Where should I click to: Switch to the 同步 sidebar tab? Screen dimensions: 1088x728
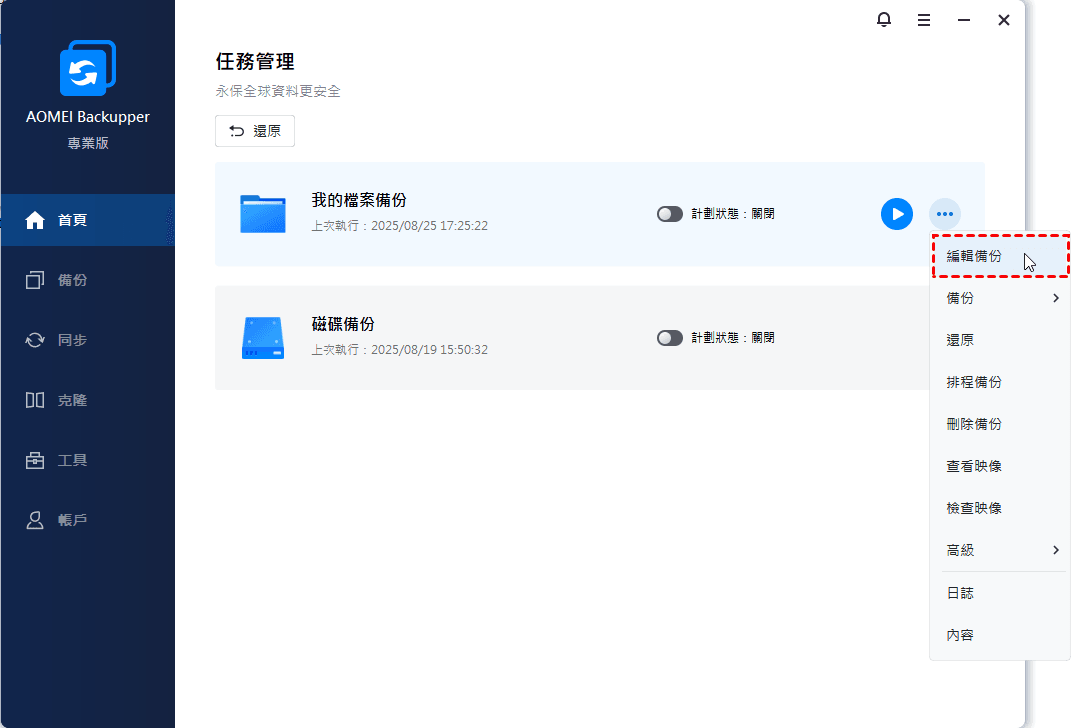pos(72,340)
